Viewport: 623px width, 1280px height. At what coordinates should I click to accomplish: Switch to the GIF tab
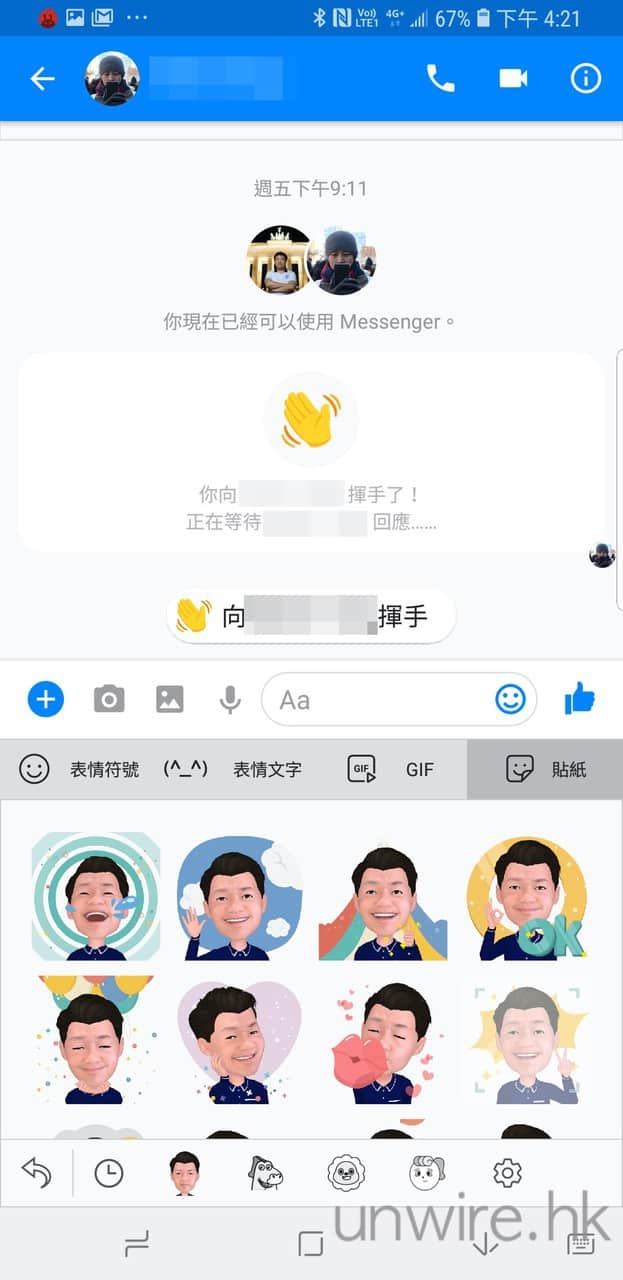pyautogui.click(x=391, y=769)
